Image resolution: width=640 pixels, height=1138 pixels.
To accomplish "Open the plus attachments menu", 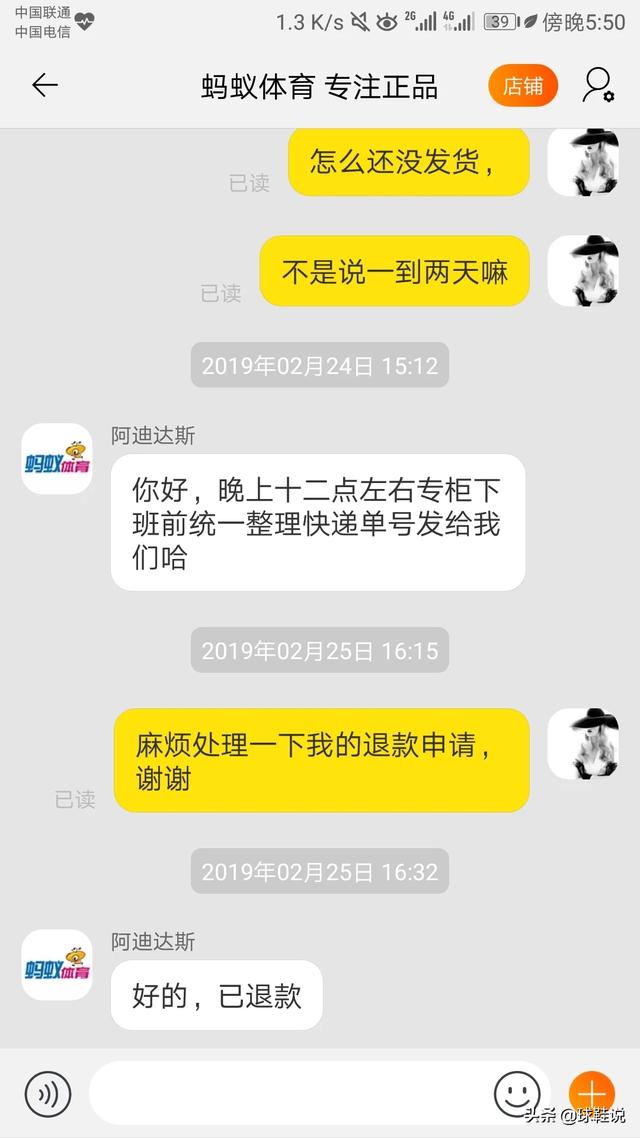I will click(x=591, y=1093).
